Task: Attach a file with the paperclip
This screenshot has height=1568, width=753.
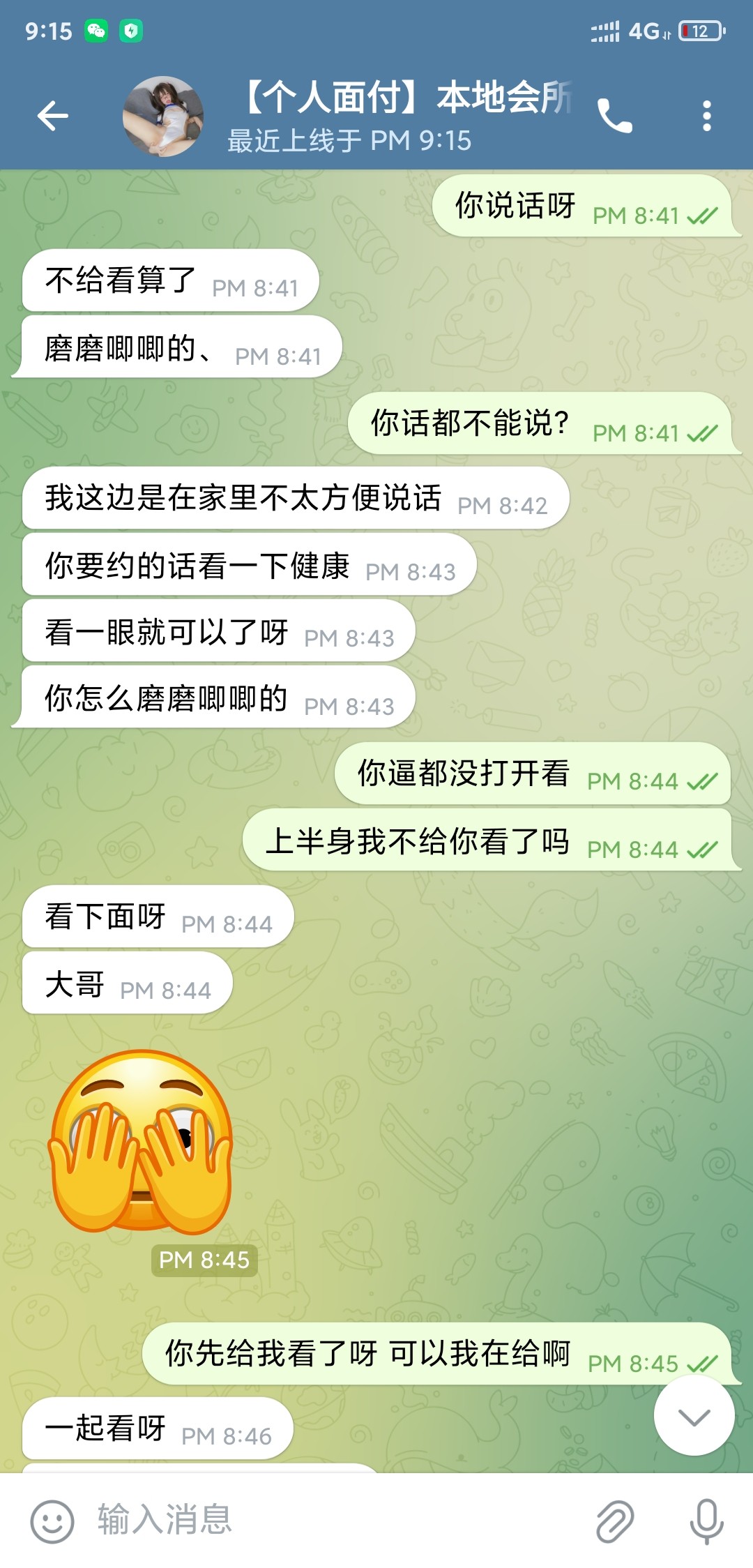Action: [x=615, y=1521]
